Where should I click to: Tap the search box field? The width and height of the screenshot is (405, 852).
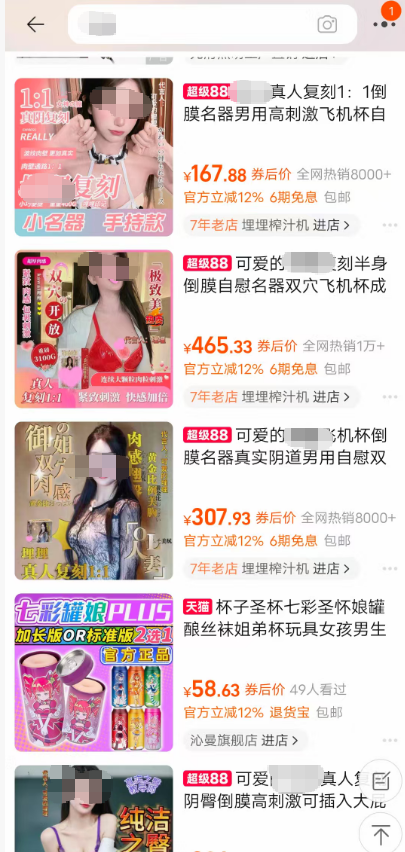(x=212, y=24)
